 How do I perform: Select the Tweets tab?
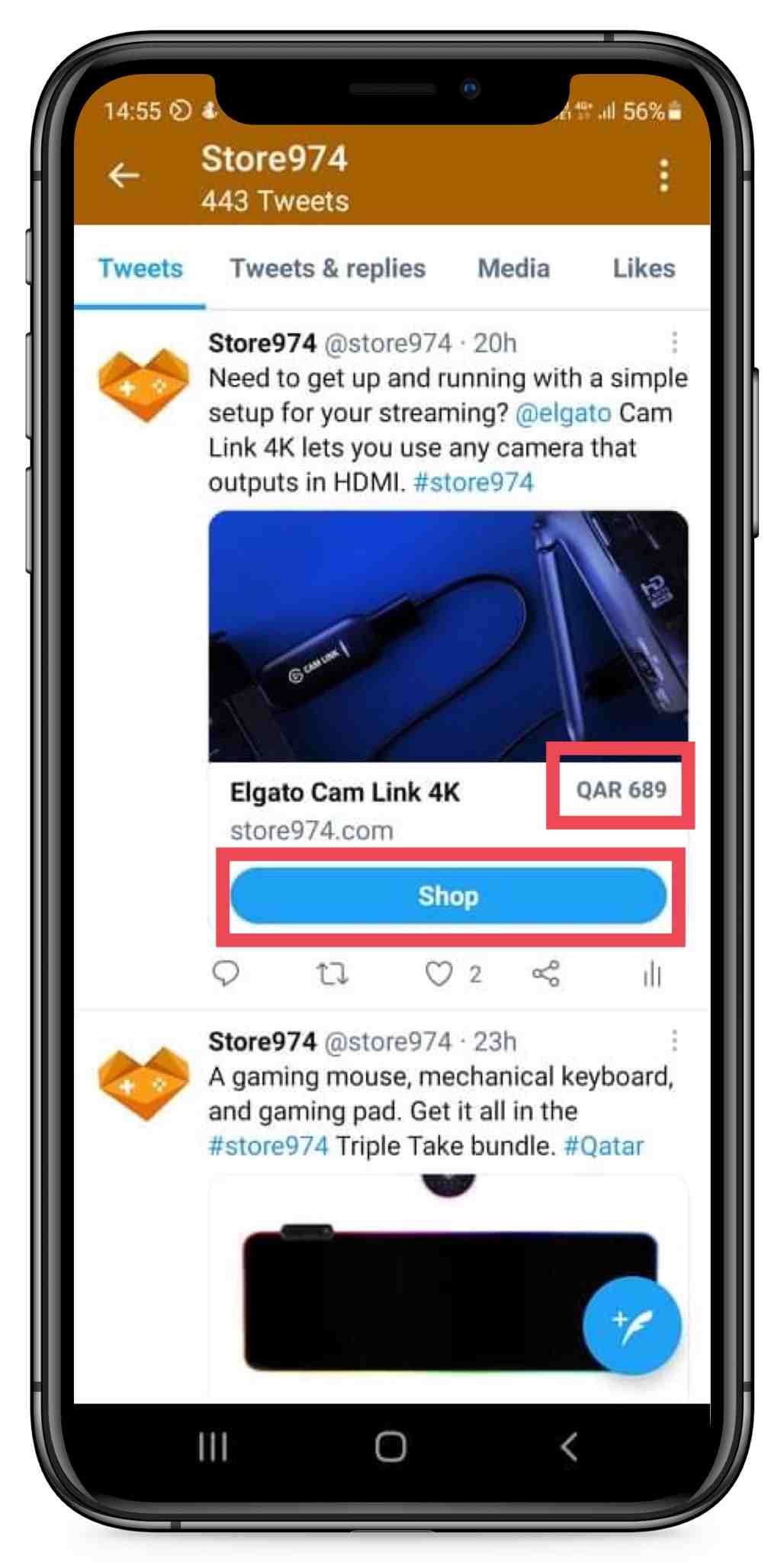140,268
